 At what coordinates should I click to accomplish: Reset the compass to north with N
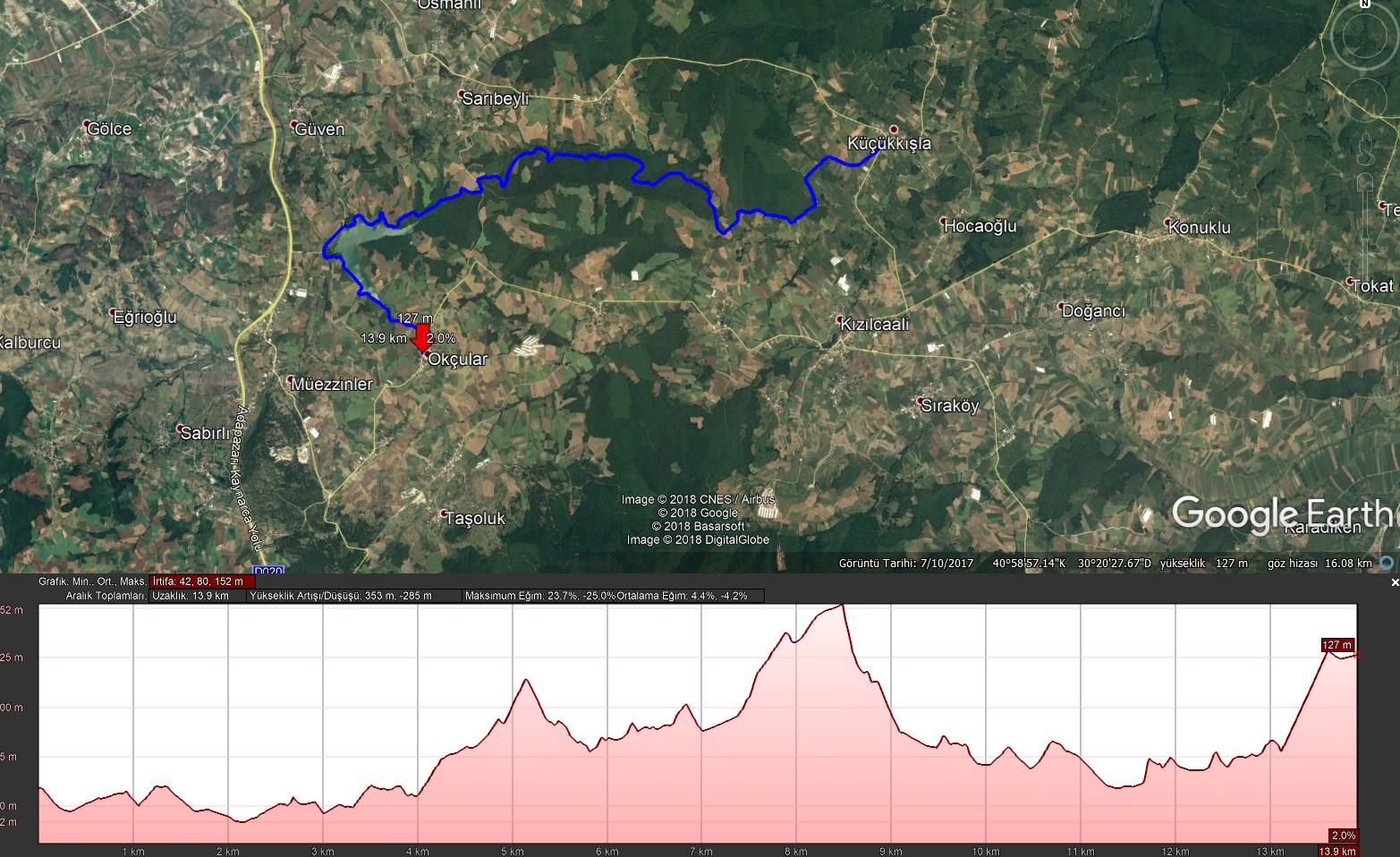point(1364,4)
